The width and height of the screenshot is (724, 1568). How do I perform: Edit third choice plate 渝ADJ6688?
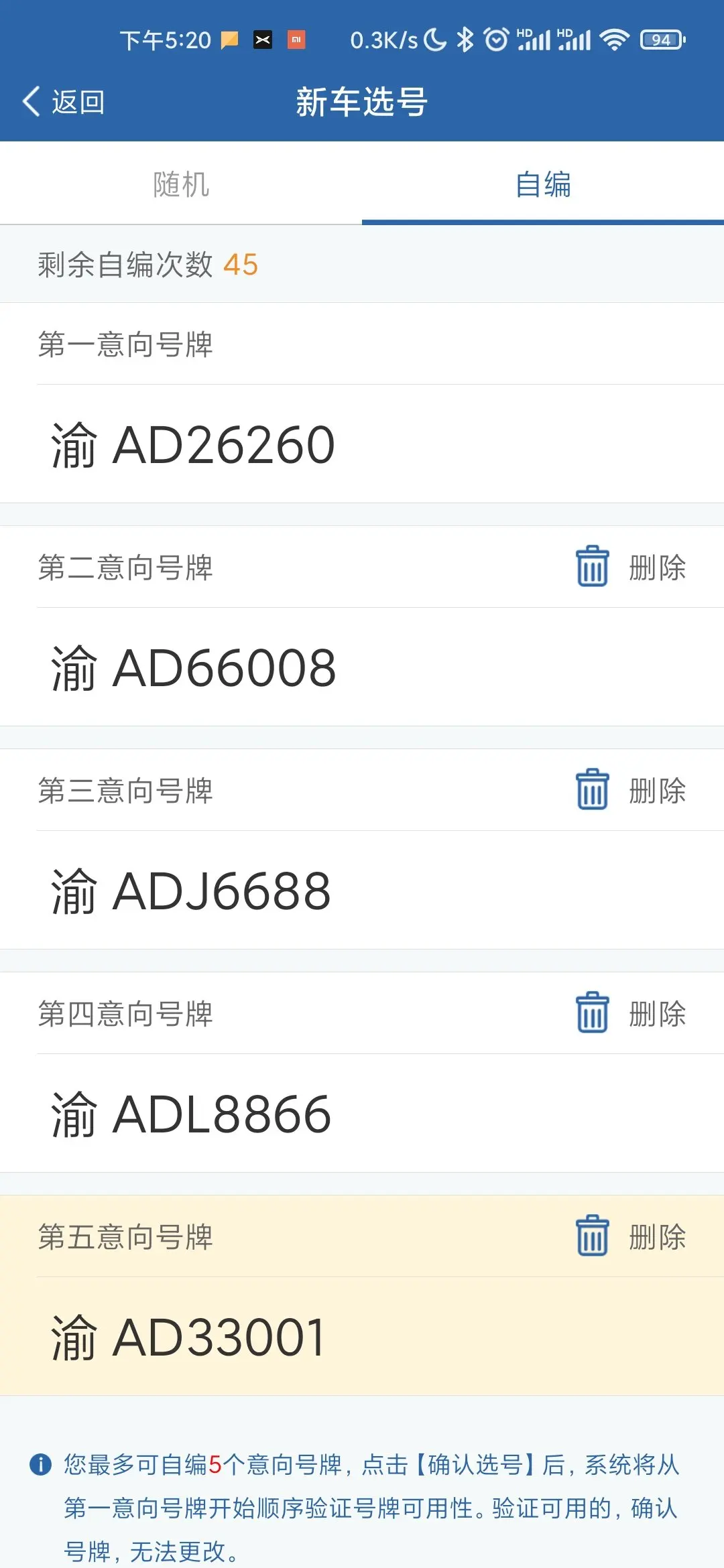362,891
